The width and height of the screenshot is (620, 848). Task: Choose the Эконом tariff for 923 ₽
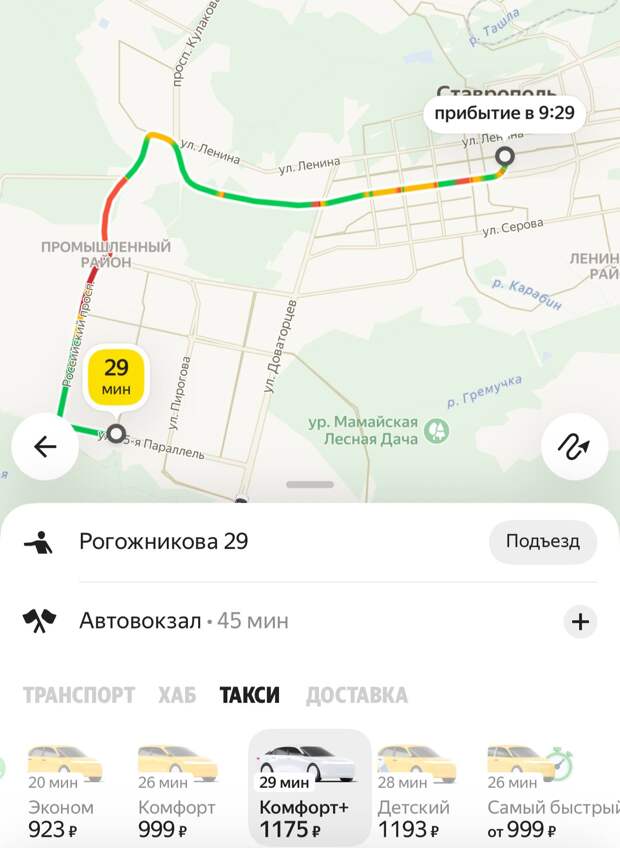[x=62, y=792]
